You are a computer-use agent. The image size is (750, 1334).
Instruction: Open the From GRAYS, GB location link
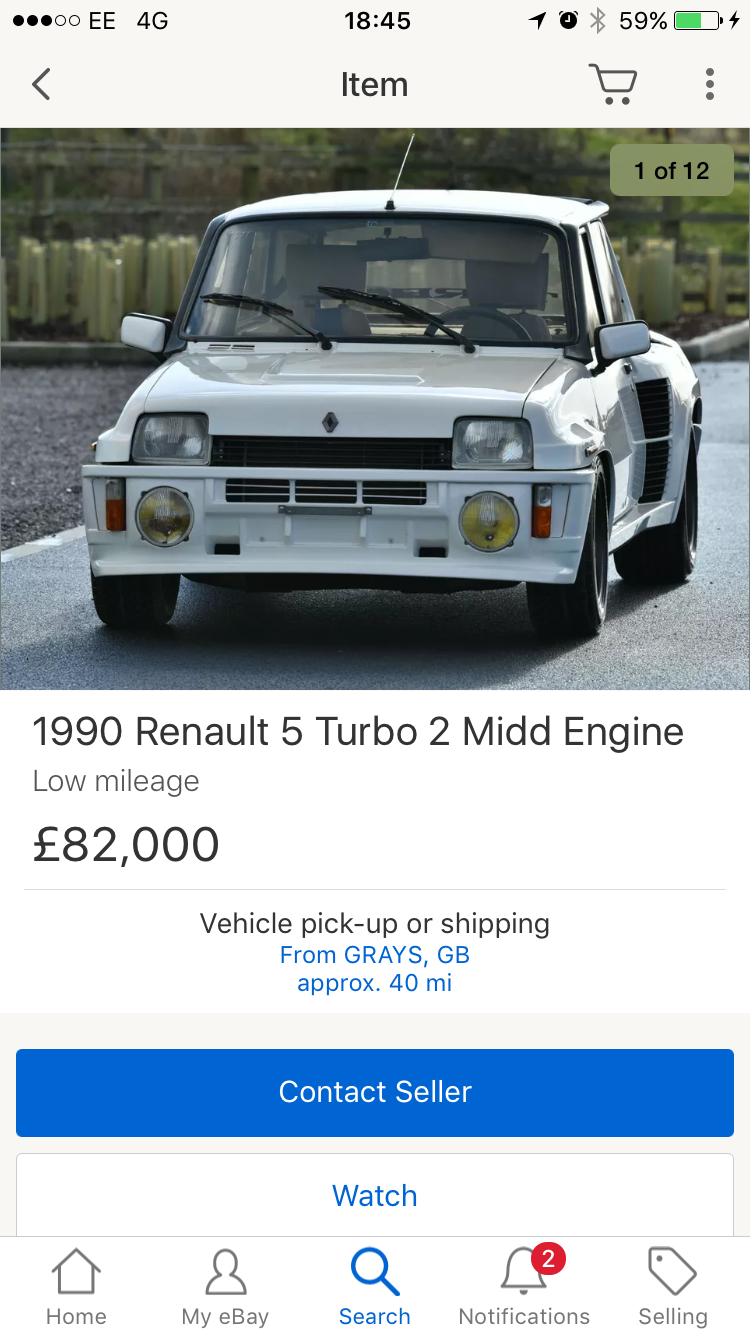tap(375, 955)
